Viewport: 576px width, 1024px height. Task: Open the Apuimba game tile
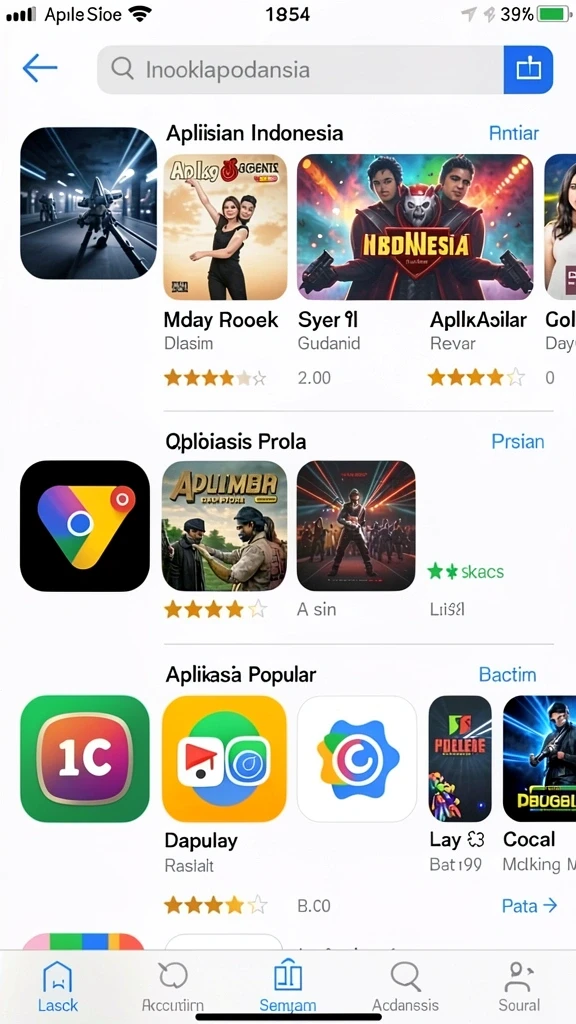tap(225, 526)
